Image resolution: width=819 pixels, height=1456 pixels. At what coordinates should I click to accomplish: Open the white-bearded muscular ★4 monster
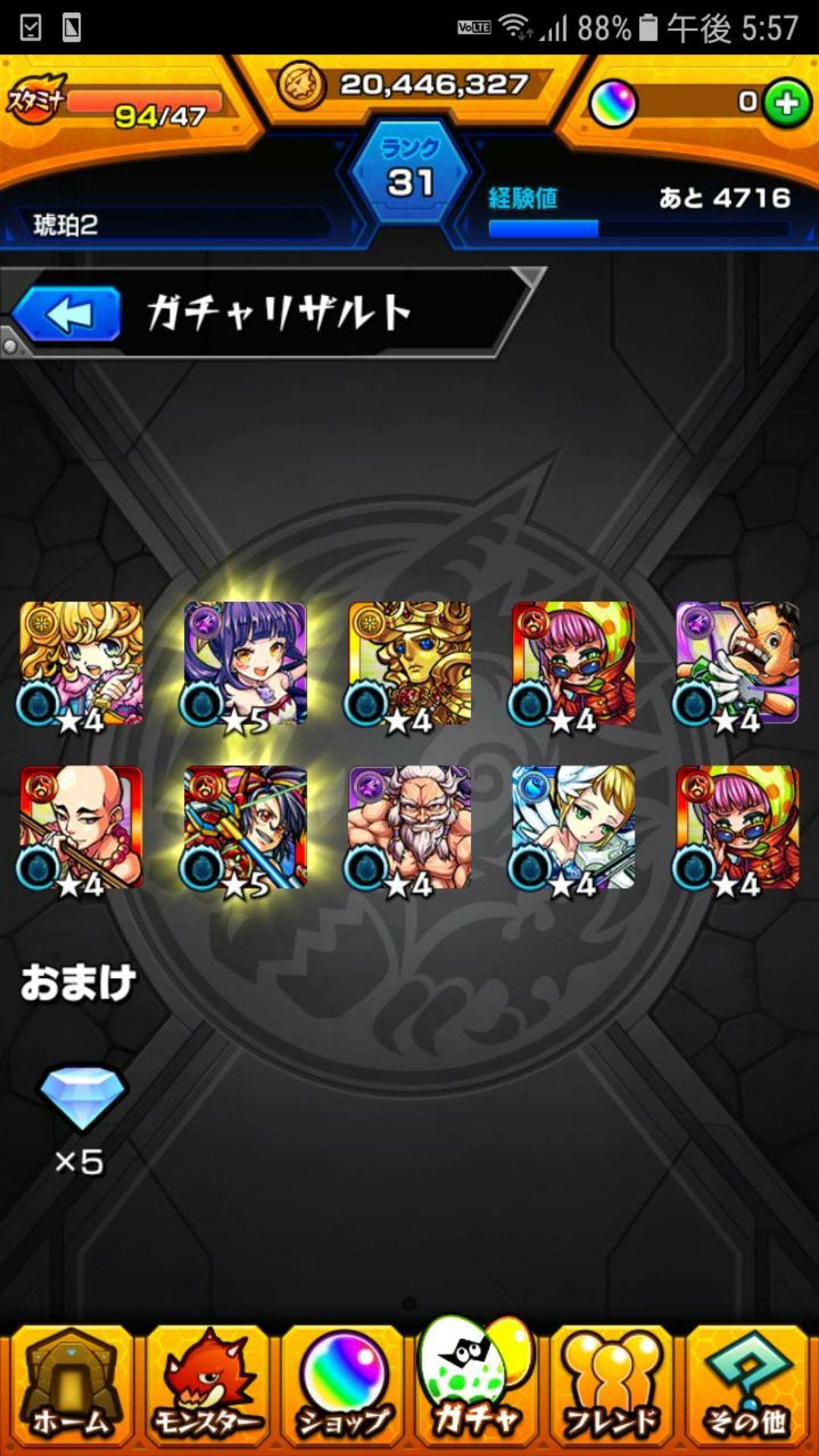pyautogui.click(x=409, y=827)
